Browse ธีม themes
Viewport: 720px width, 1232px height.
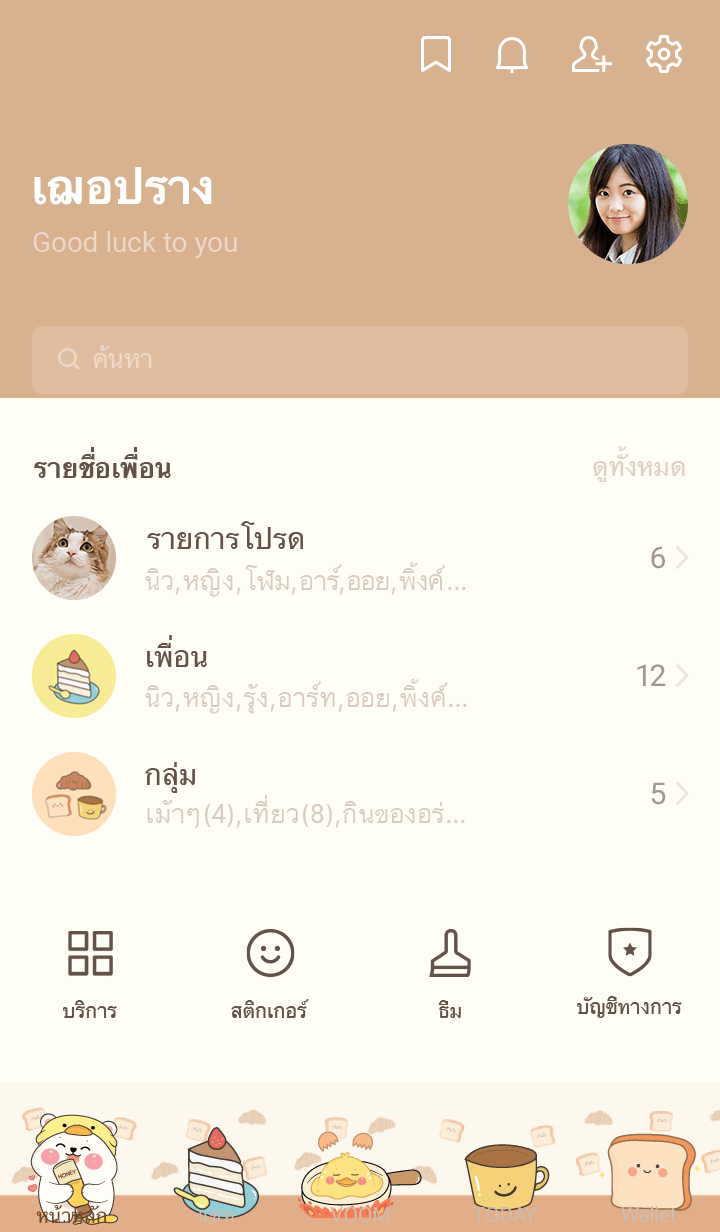pos(450,972)
